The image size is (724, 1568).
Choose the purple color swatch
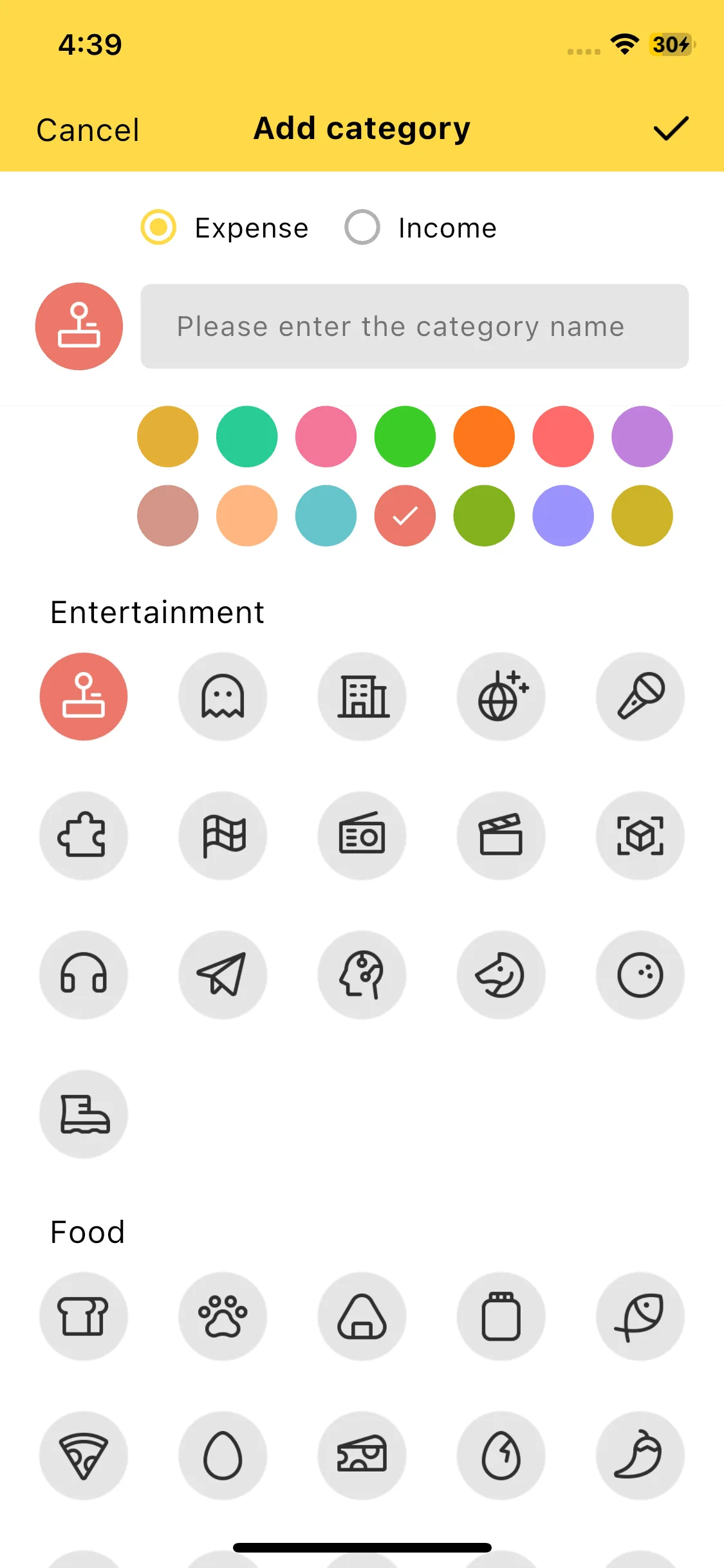coord(642,436)
